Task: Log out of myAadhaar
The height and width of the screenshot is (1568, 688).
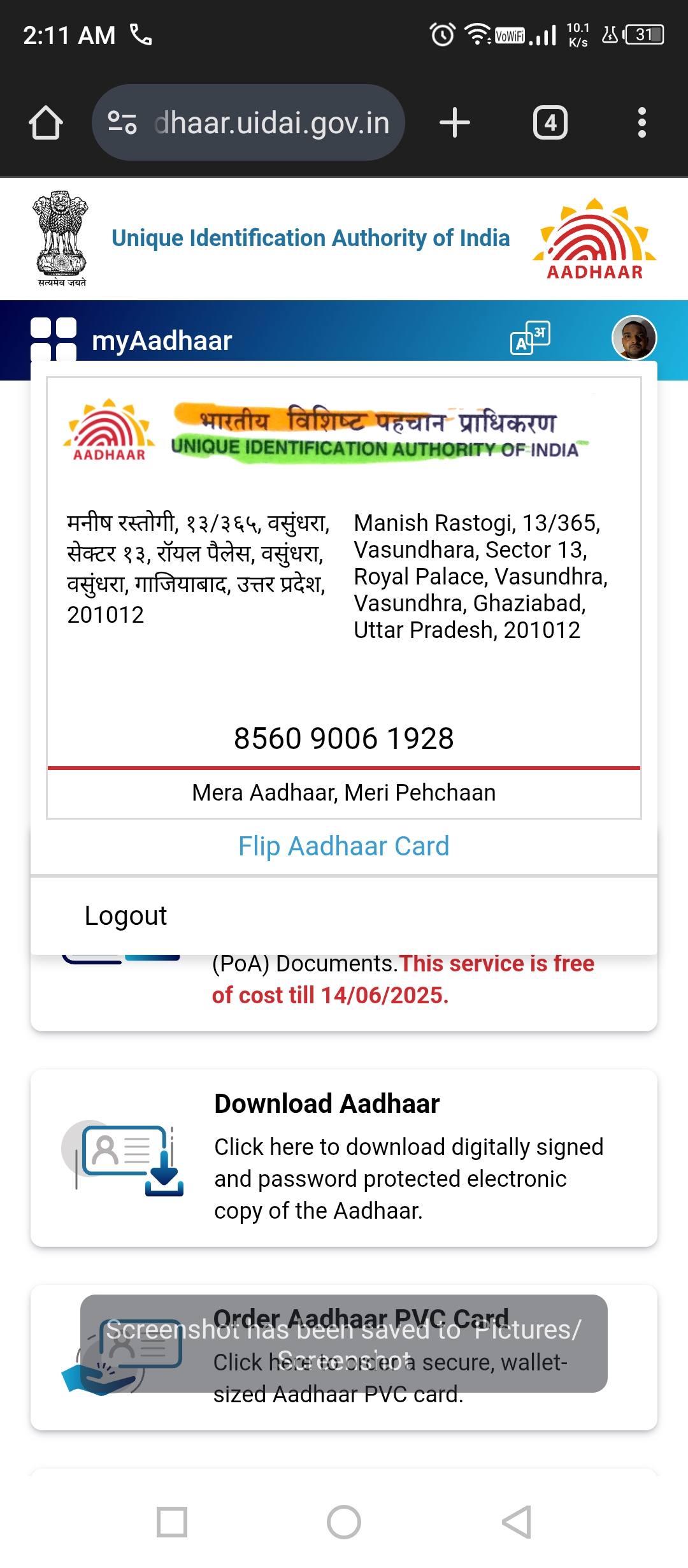Action: coord(126,916)
